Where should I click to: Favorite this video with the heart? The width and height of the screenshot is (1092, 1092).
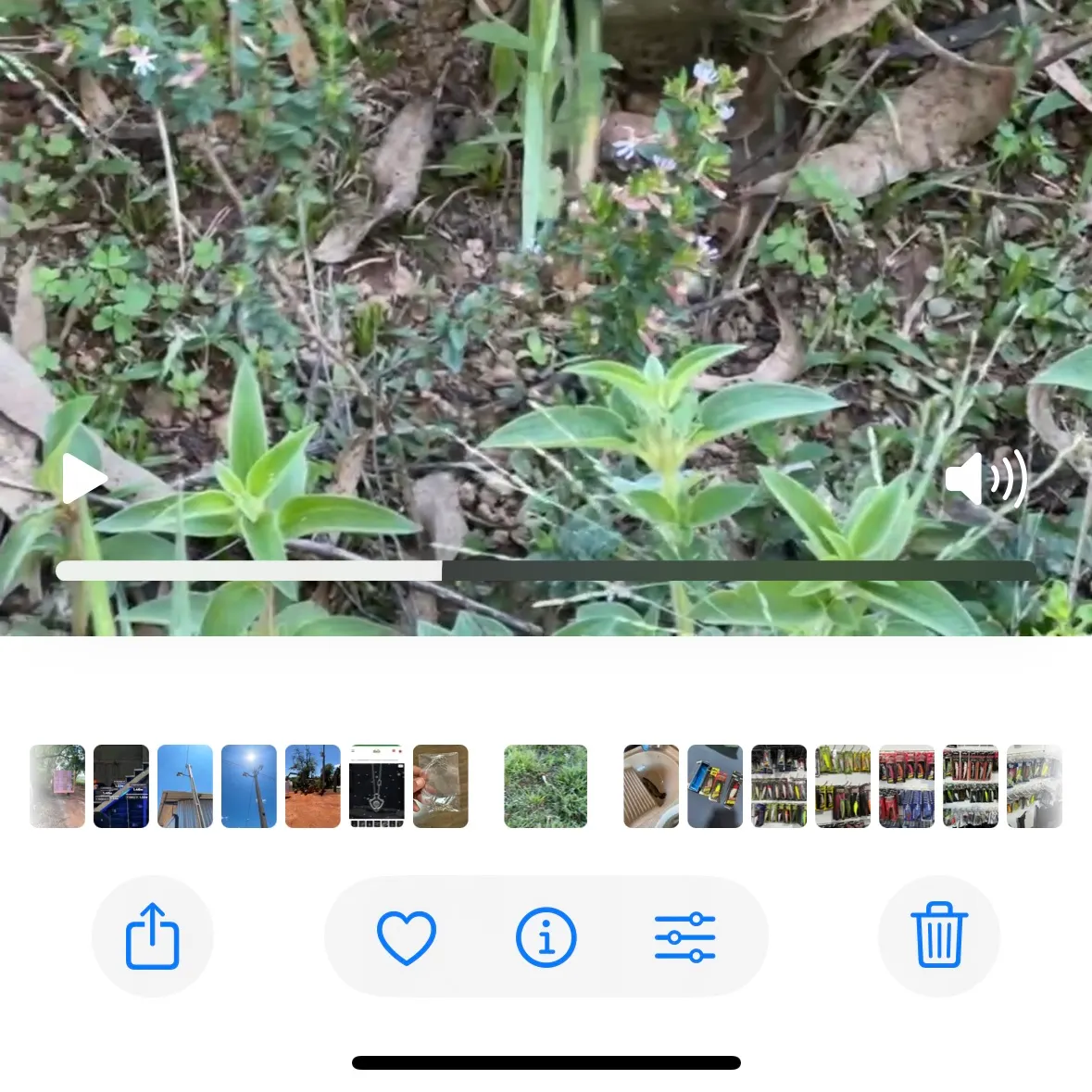407,936
